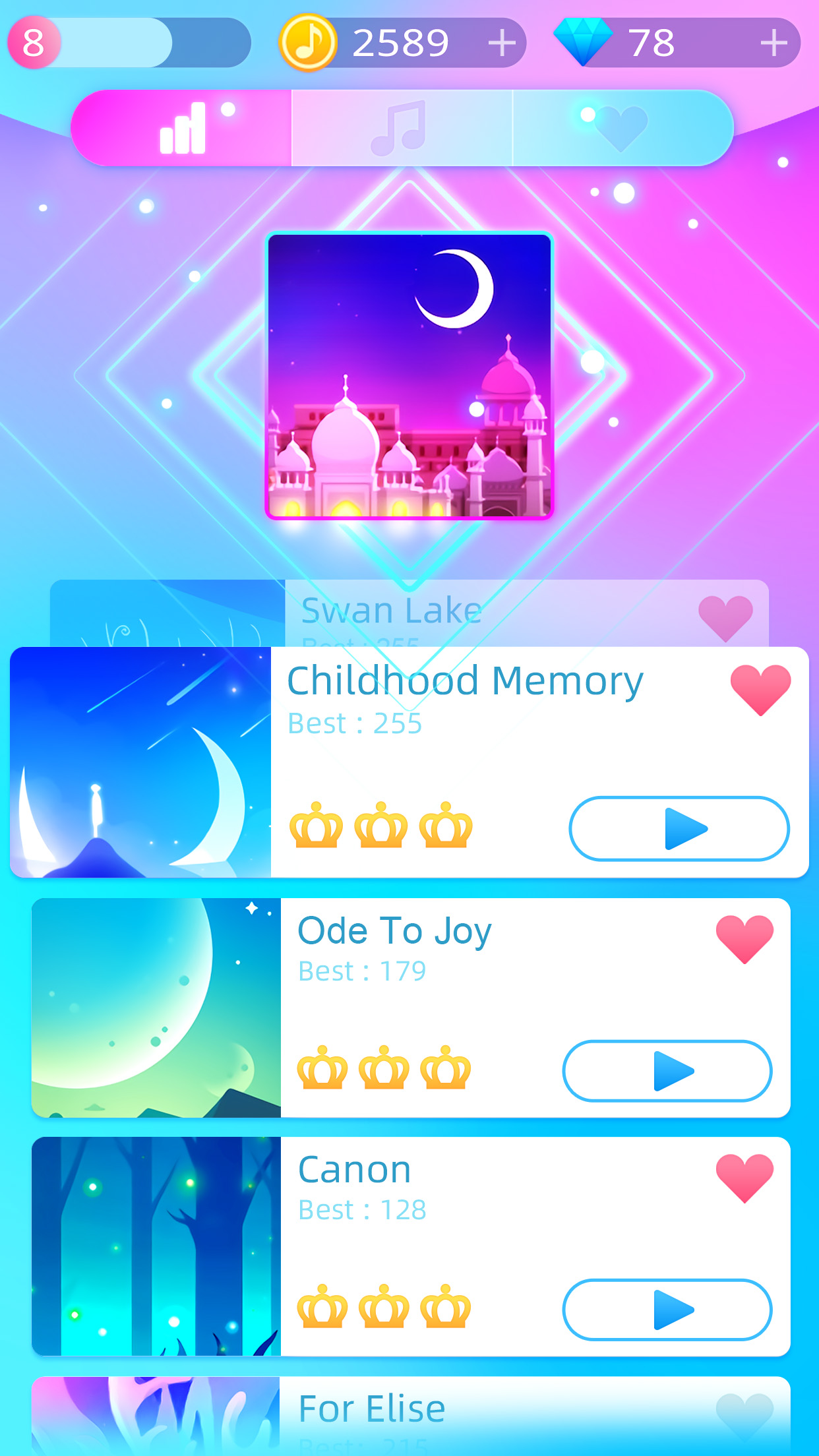Screen dimensions: 819x1456
Task: Tap the featured mosque night album artwork
Action: tap(409, 377)
